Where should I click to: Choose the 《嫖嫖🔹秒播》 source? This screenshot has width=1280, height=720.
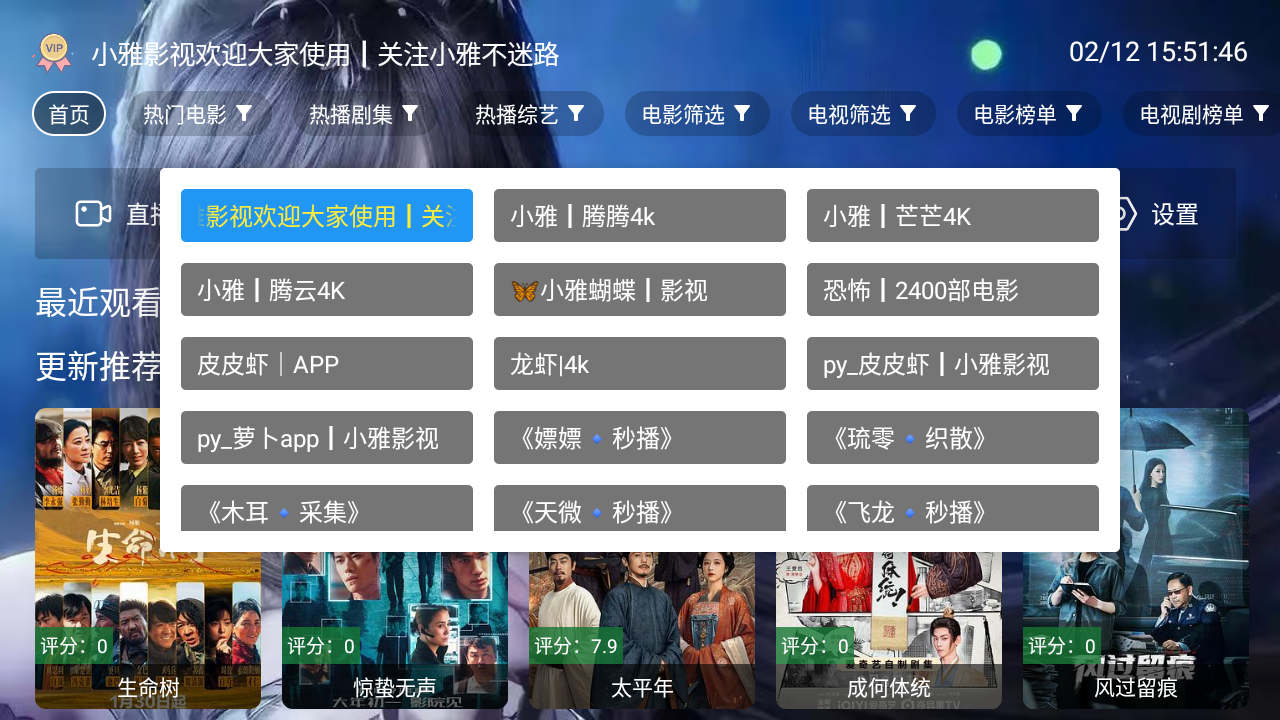[639, 438]
